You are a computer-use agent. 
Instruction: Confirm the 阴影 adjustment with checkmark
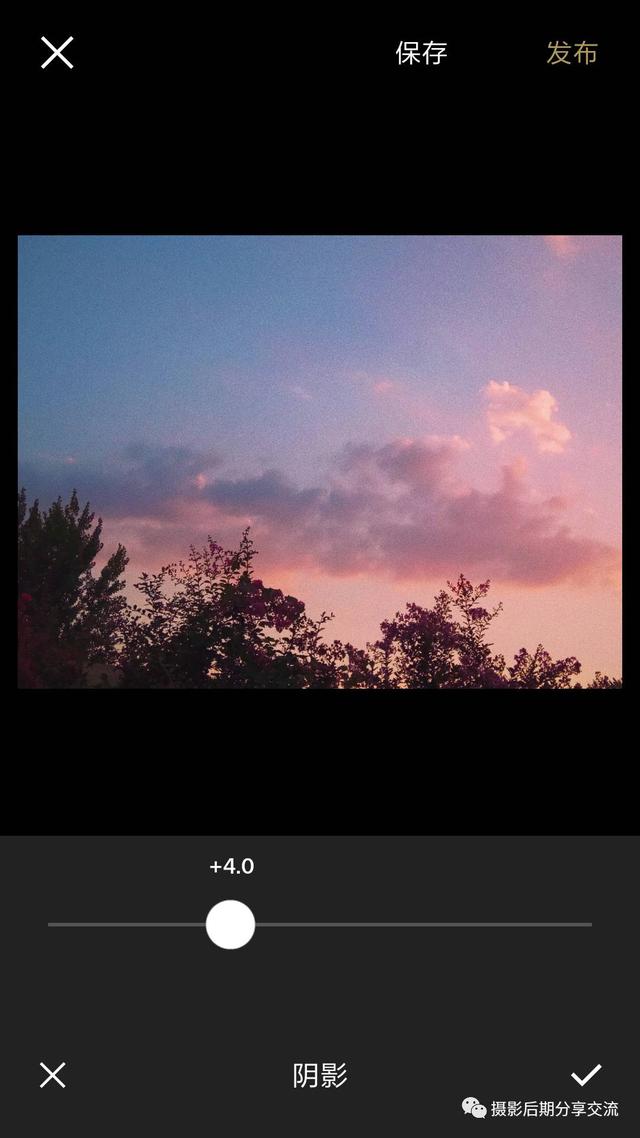coord(586,1075)
